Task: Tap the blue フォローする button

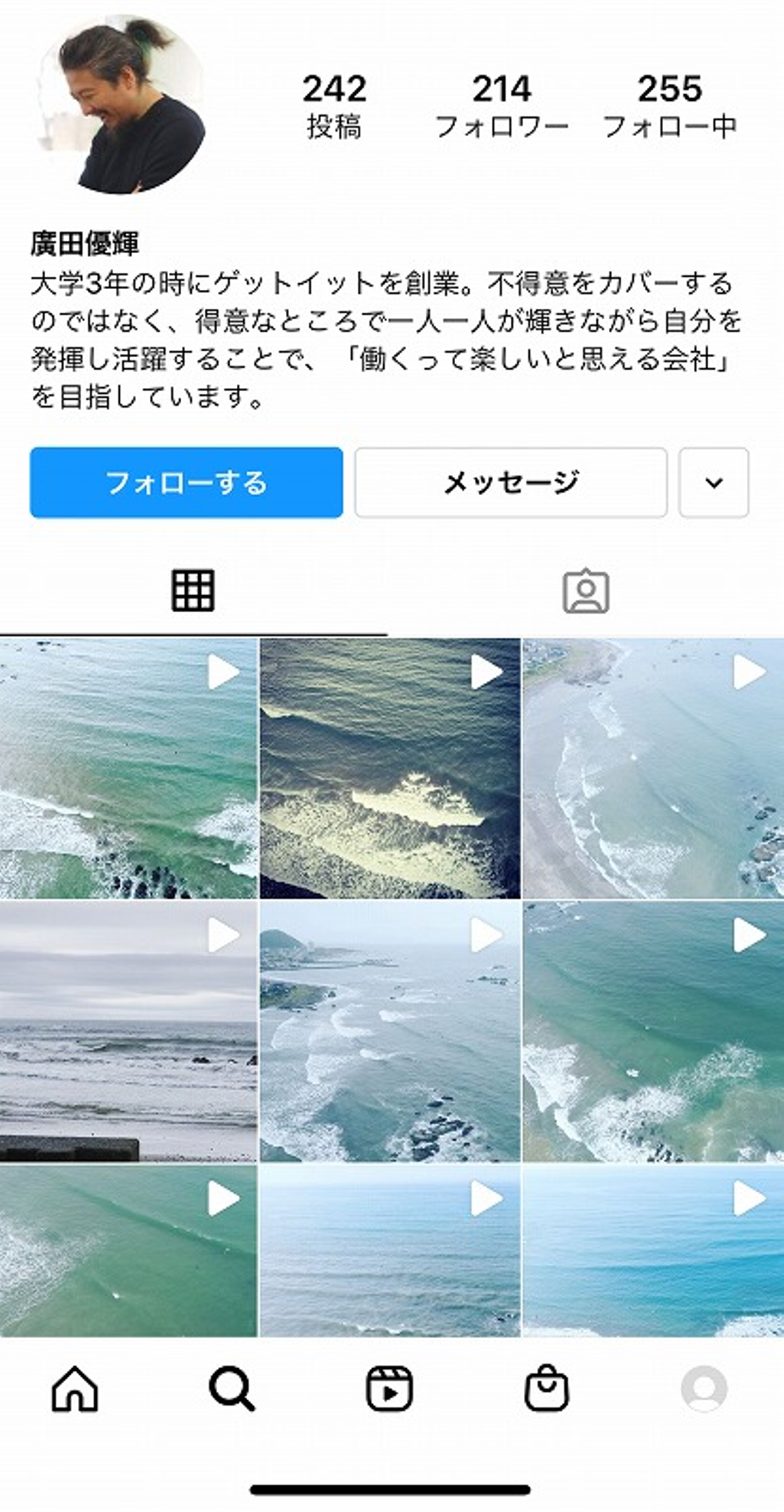Action: (x=186, y=483)
